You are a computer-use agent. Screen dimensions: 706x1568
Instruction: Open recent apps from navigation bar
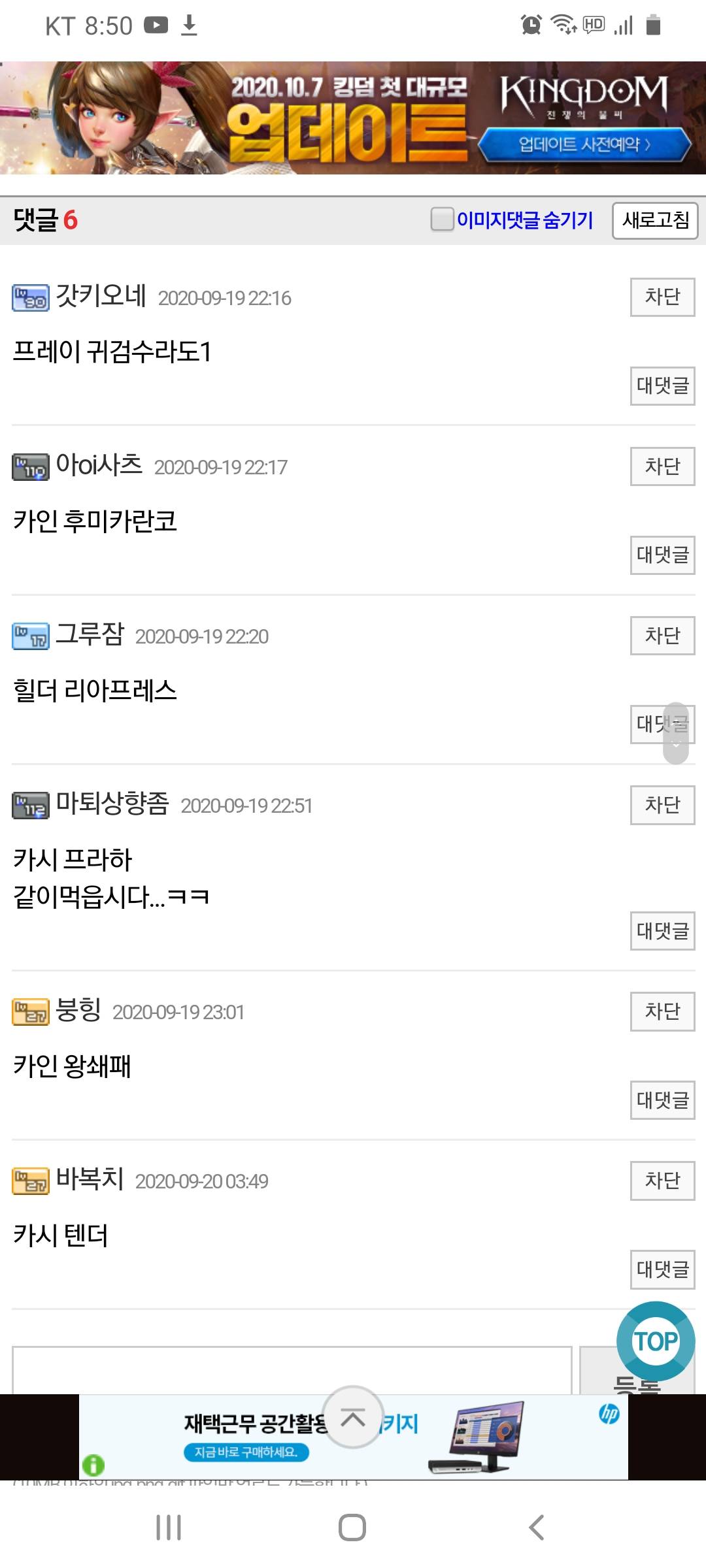169,1527
